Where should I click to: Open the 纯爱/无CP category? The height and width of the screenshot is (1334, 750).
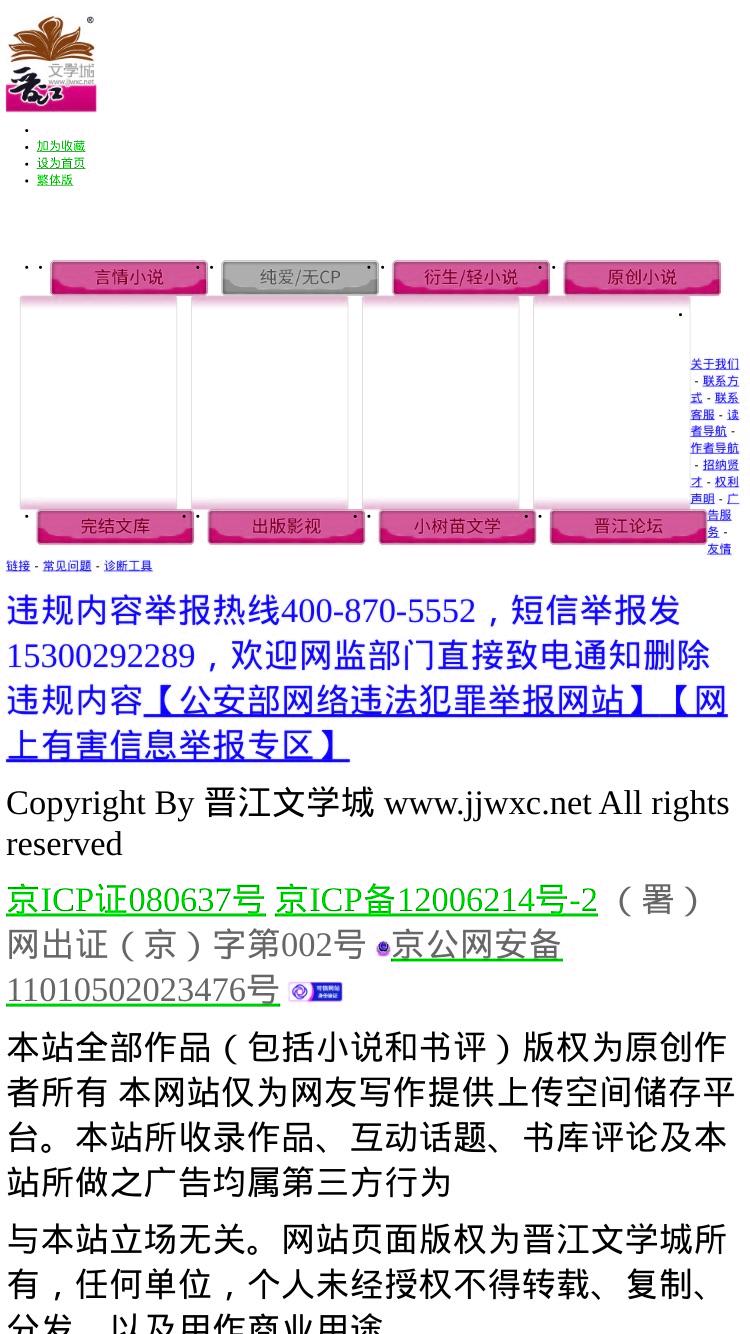300,277
